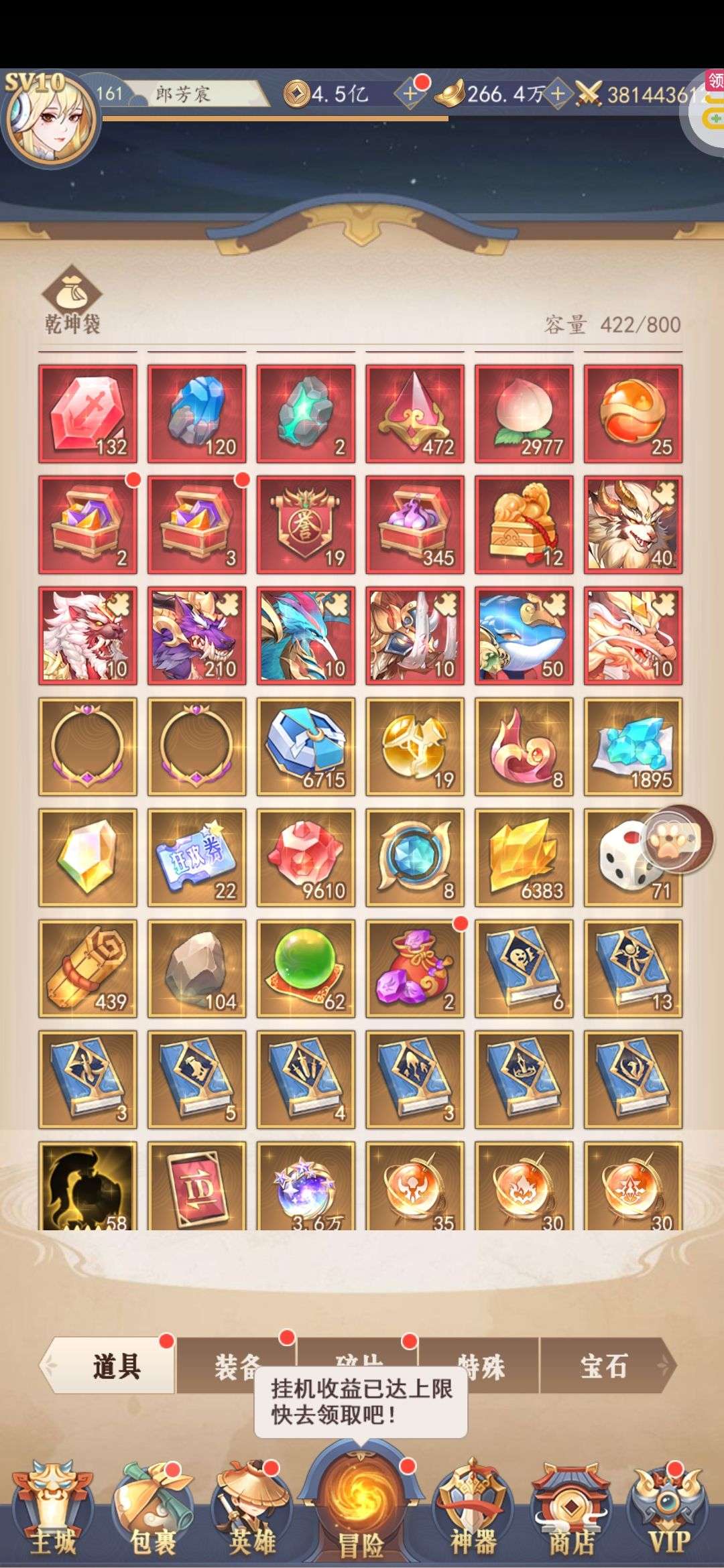Open the treasure chest item with count 345
The height and width of the screenshot is (1568, 724).
(414, 525)
